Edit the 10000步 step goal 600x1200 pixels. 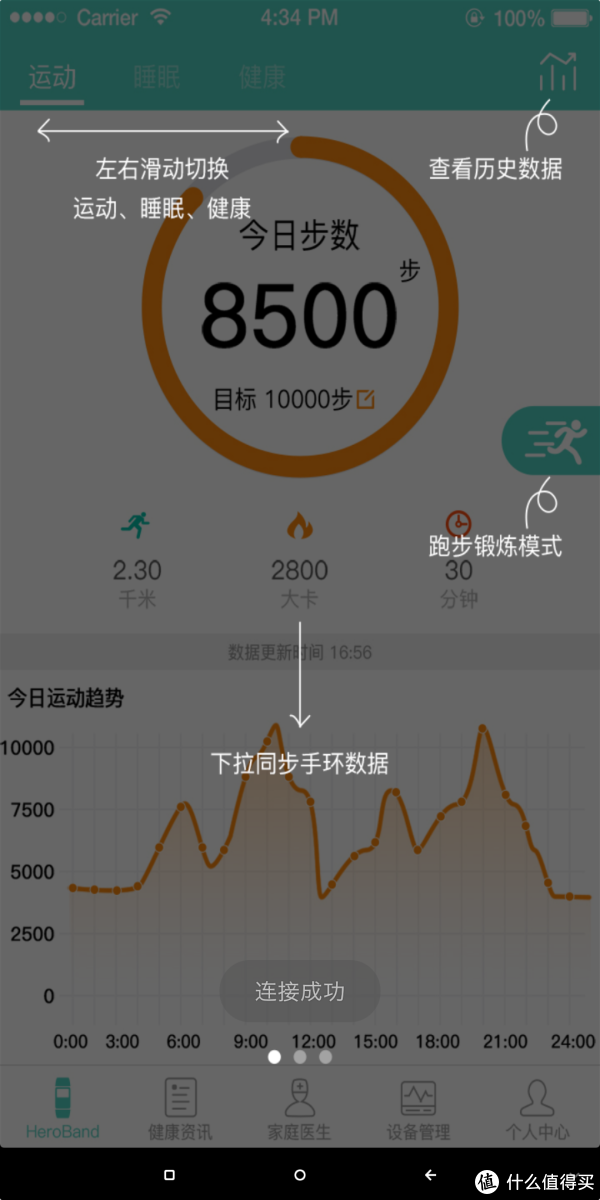[366, 399]
